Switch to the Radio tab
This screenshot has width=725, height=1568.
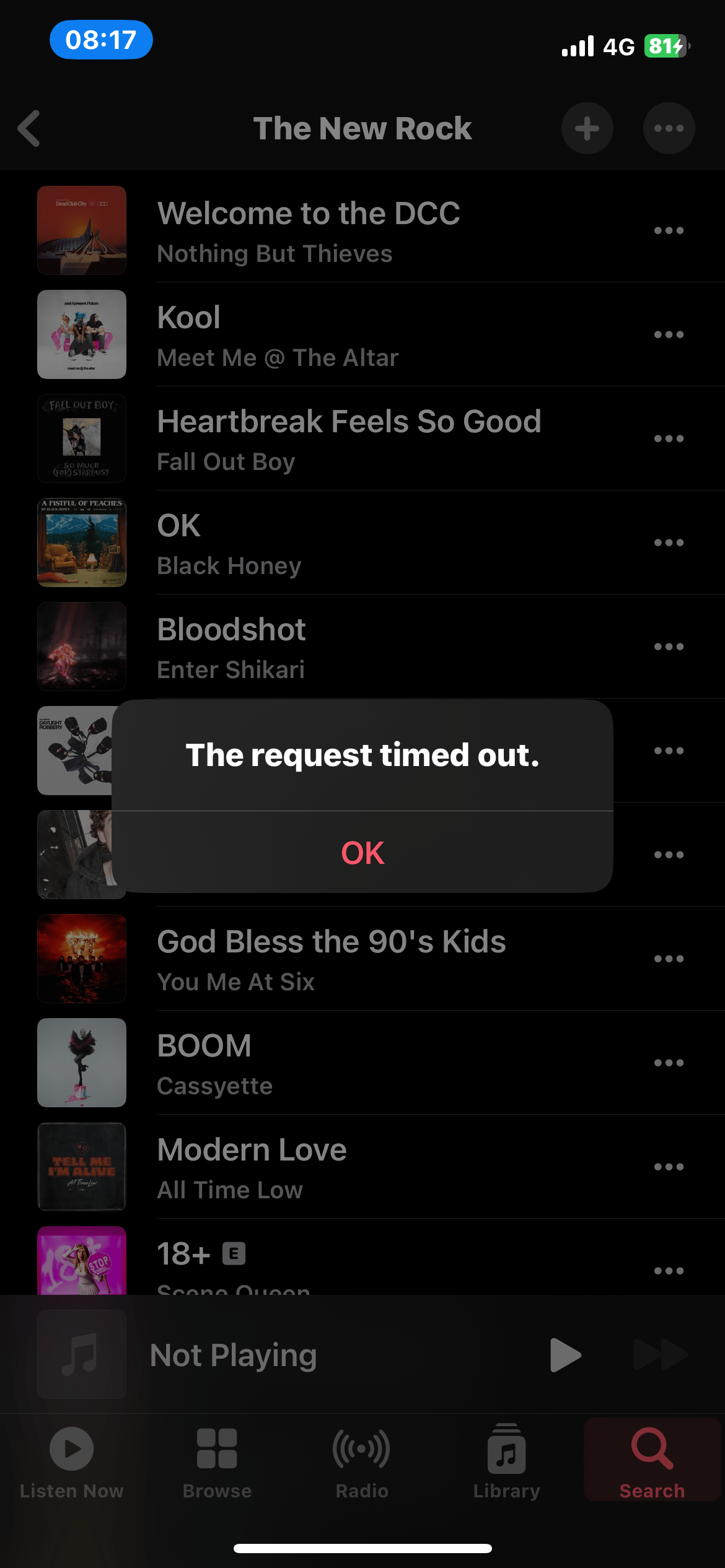click(x=362, y=1461)
